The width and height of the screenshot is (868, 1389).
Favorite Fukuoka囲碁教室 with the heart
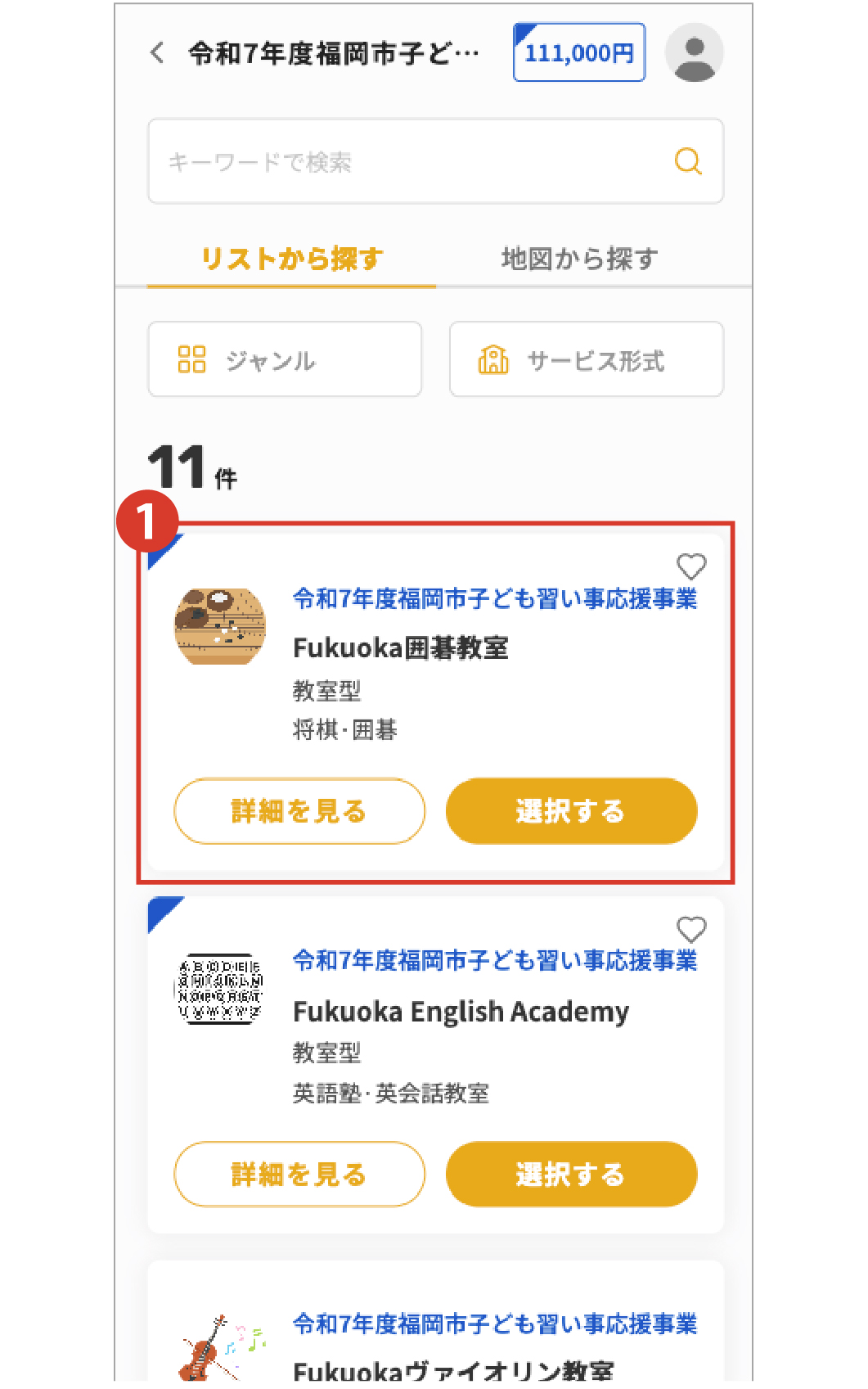(691, 566)
